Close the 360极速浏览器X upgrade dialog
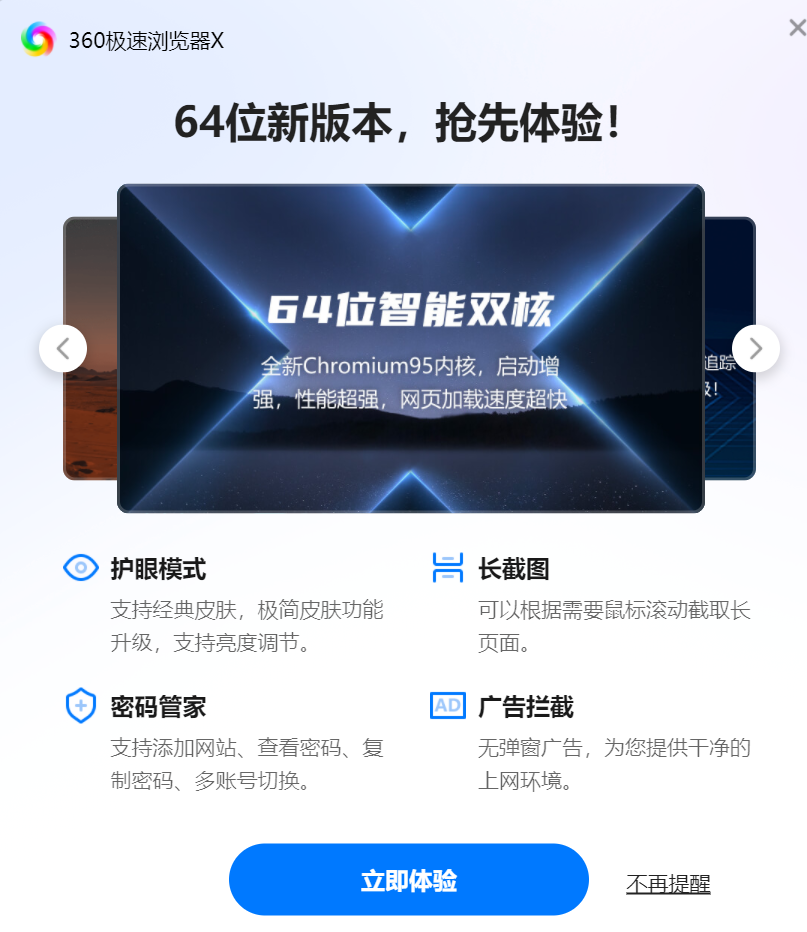This screenshot has width=807, height=932. (796, 29)
